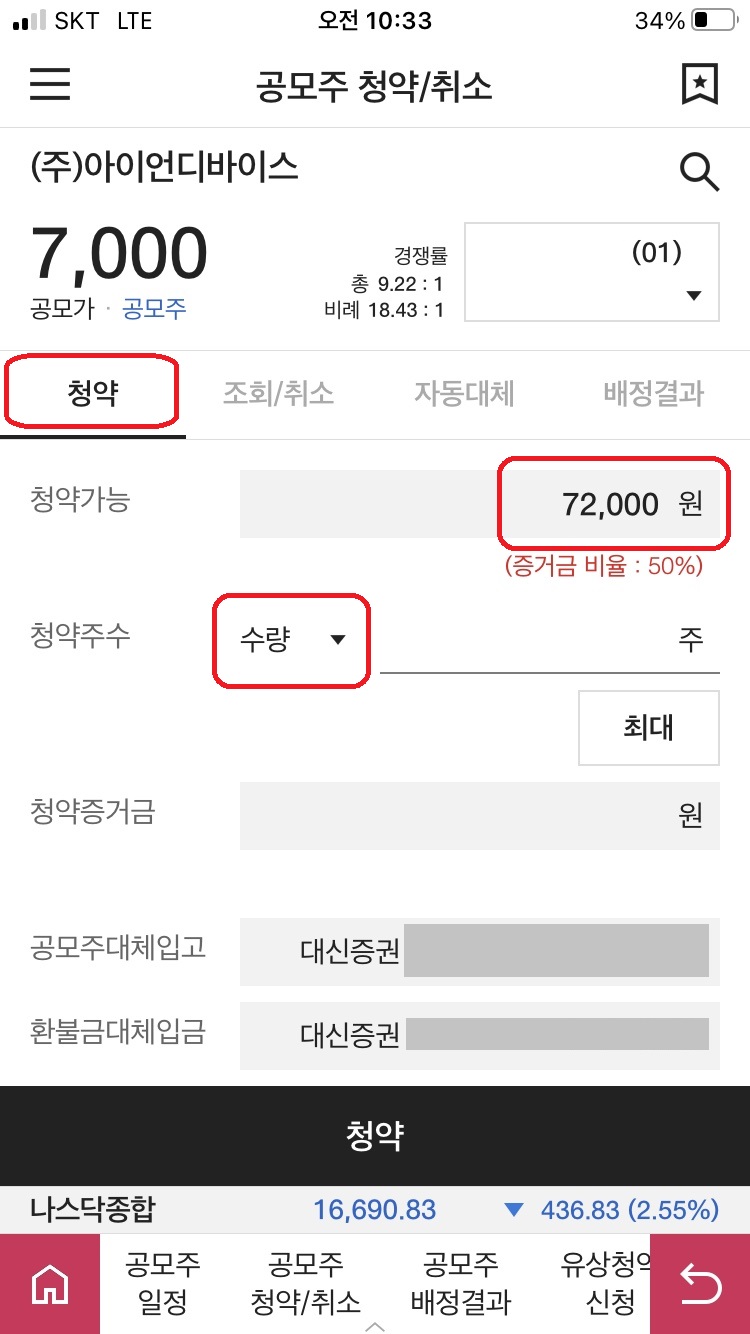Tap the 최대 maximum quantity button
This screenshot has width=750, height=1334.
(x=648, y=727)
